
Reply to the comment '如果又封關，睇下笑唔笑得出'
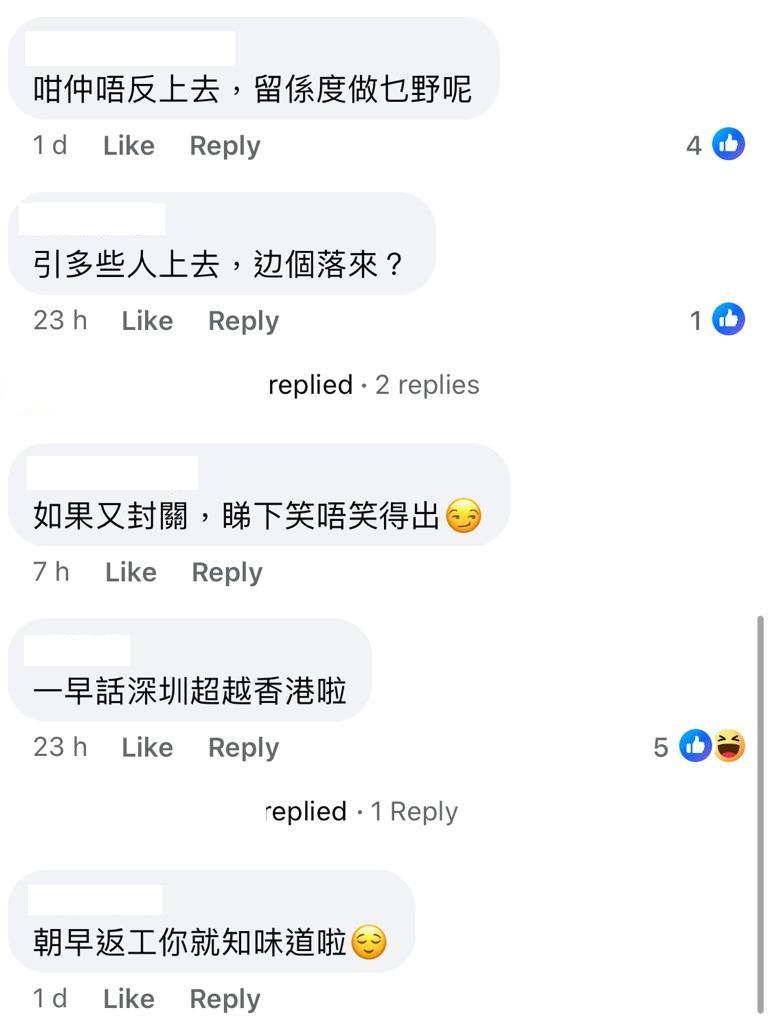(227, 572)
